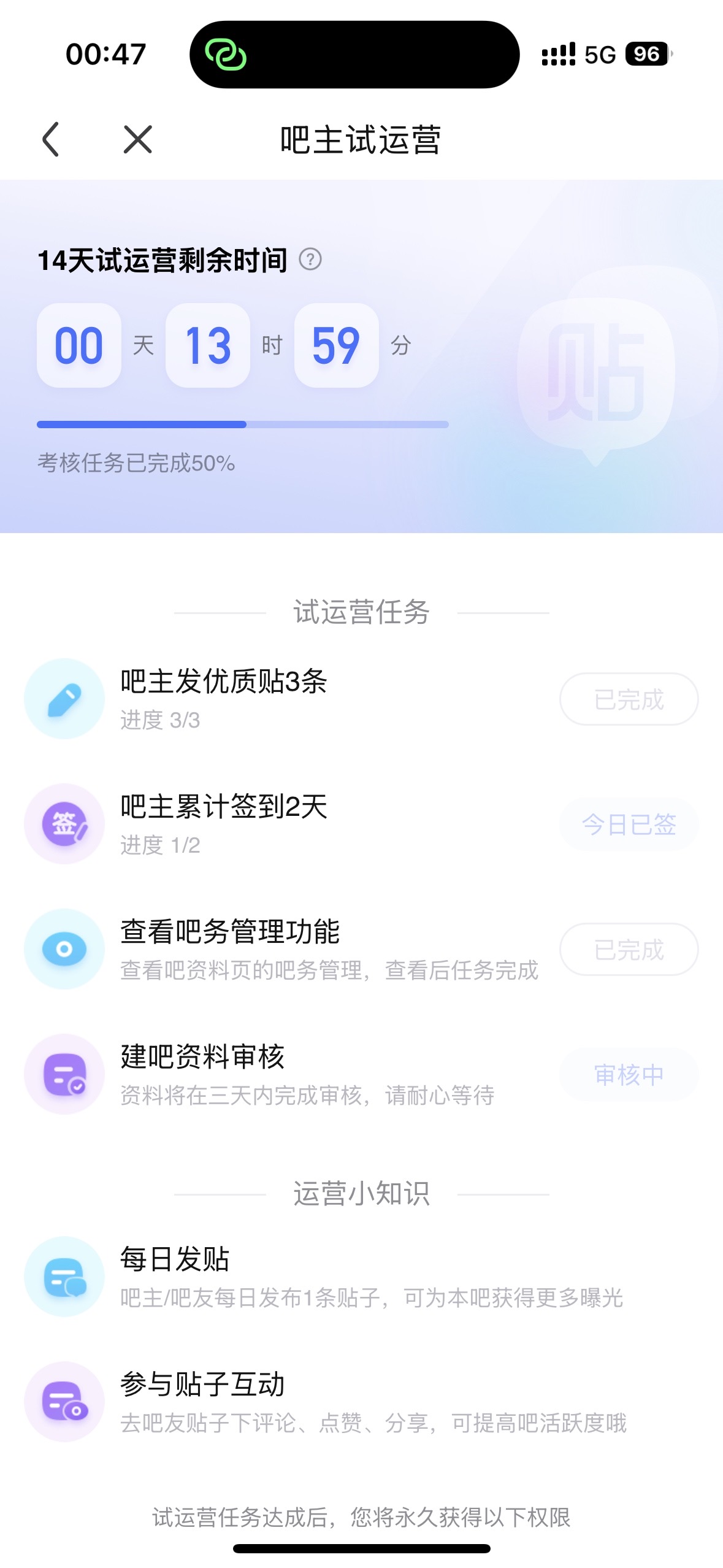Viewport: 723px width, 1568px height.
Task: Open help for 14天试运营剩余时间
Action: (310, 259)
